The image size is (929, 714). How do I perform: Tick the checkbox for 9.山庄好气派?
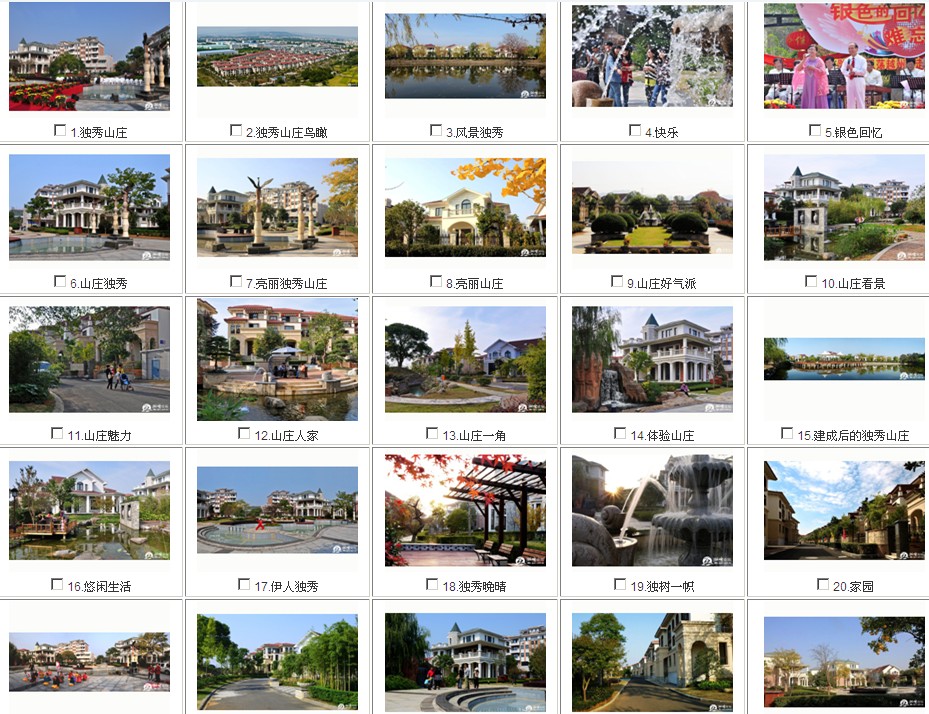click(617, 282)
